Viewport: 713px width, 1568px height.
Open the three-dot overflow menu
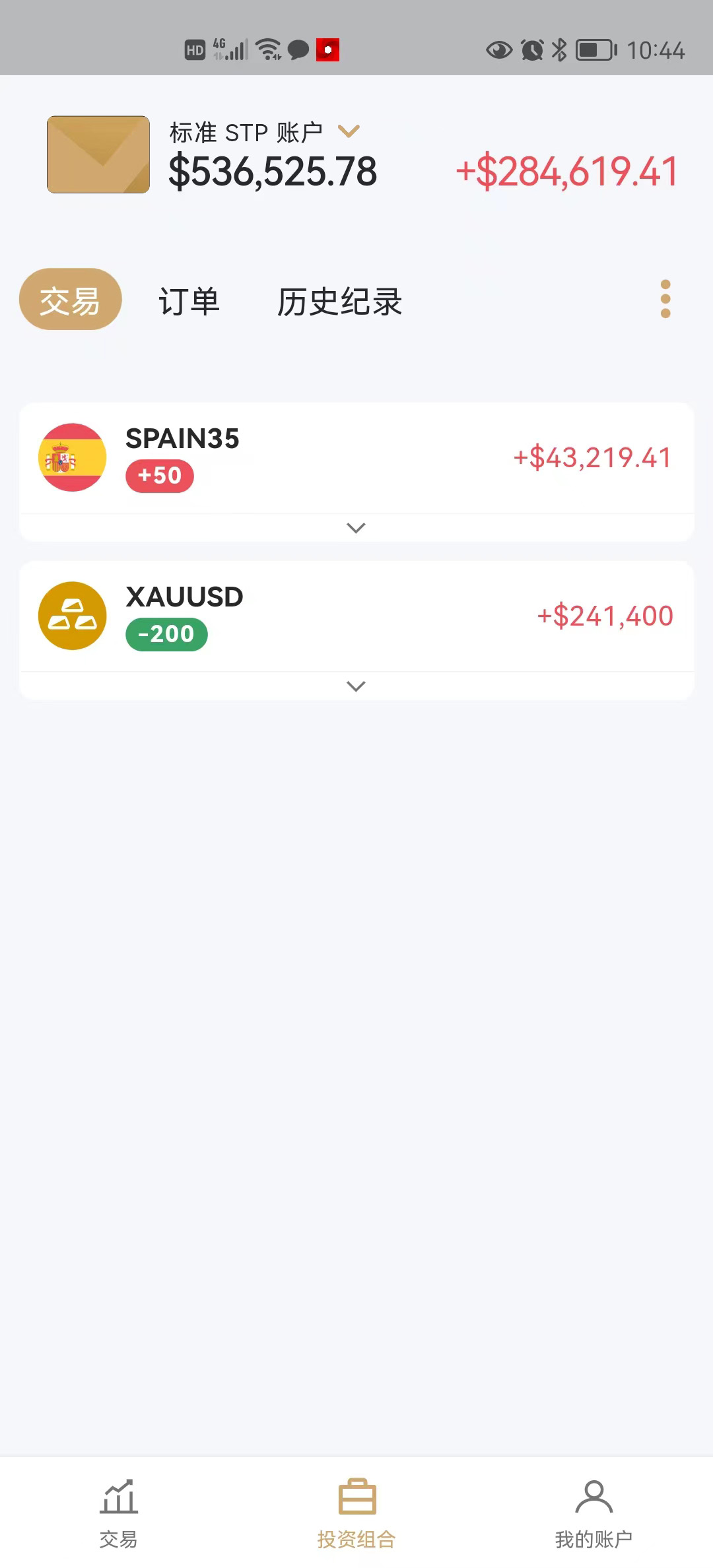pyautogui.click(x=665, y=299)
